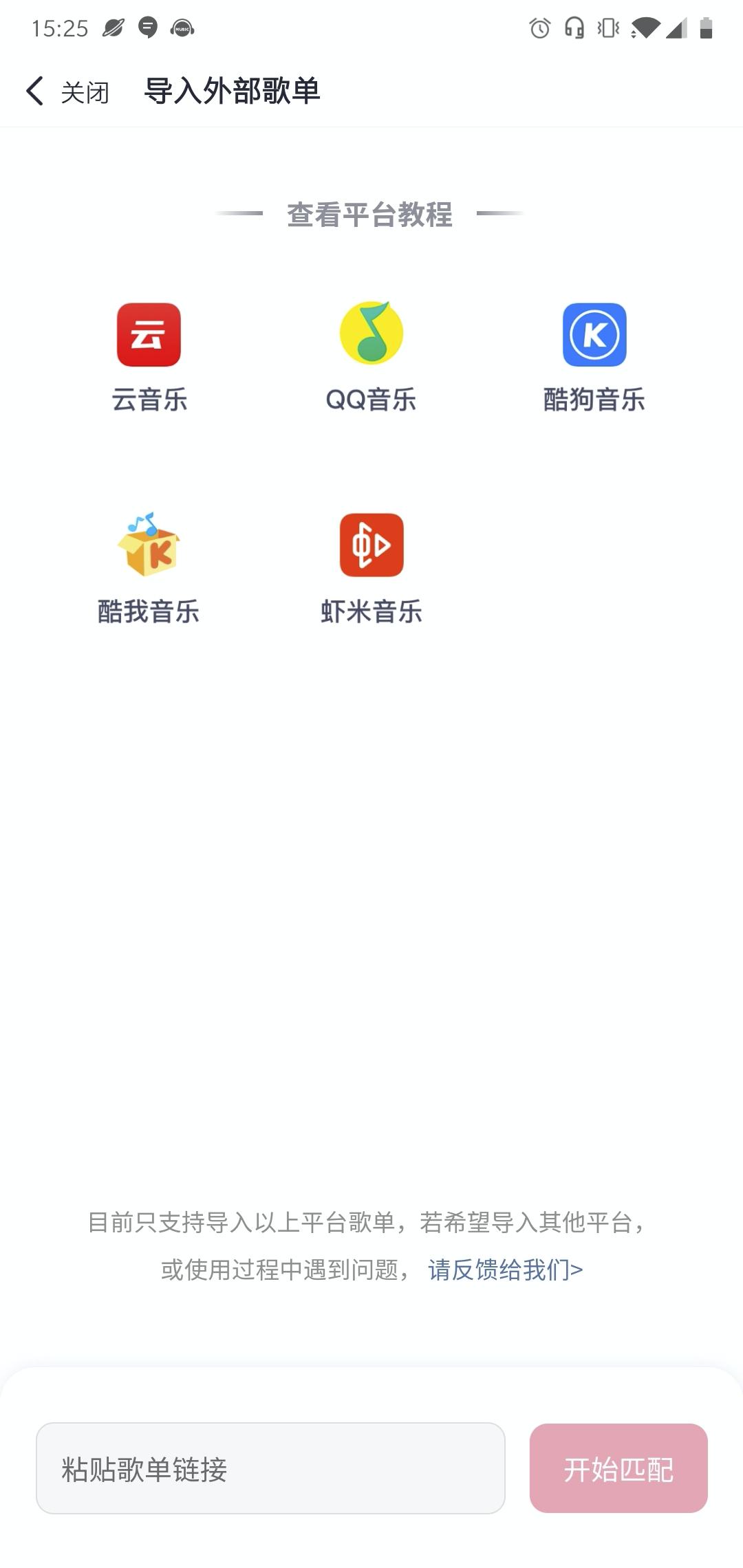Select the 导入外部歌单 page title
This screenshot has height=1568, width=743.
[232, 90]
